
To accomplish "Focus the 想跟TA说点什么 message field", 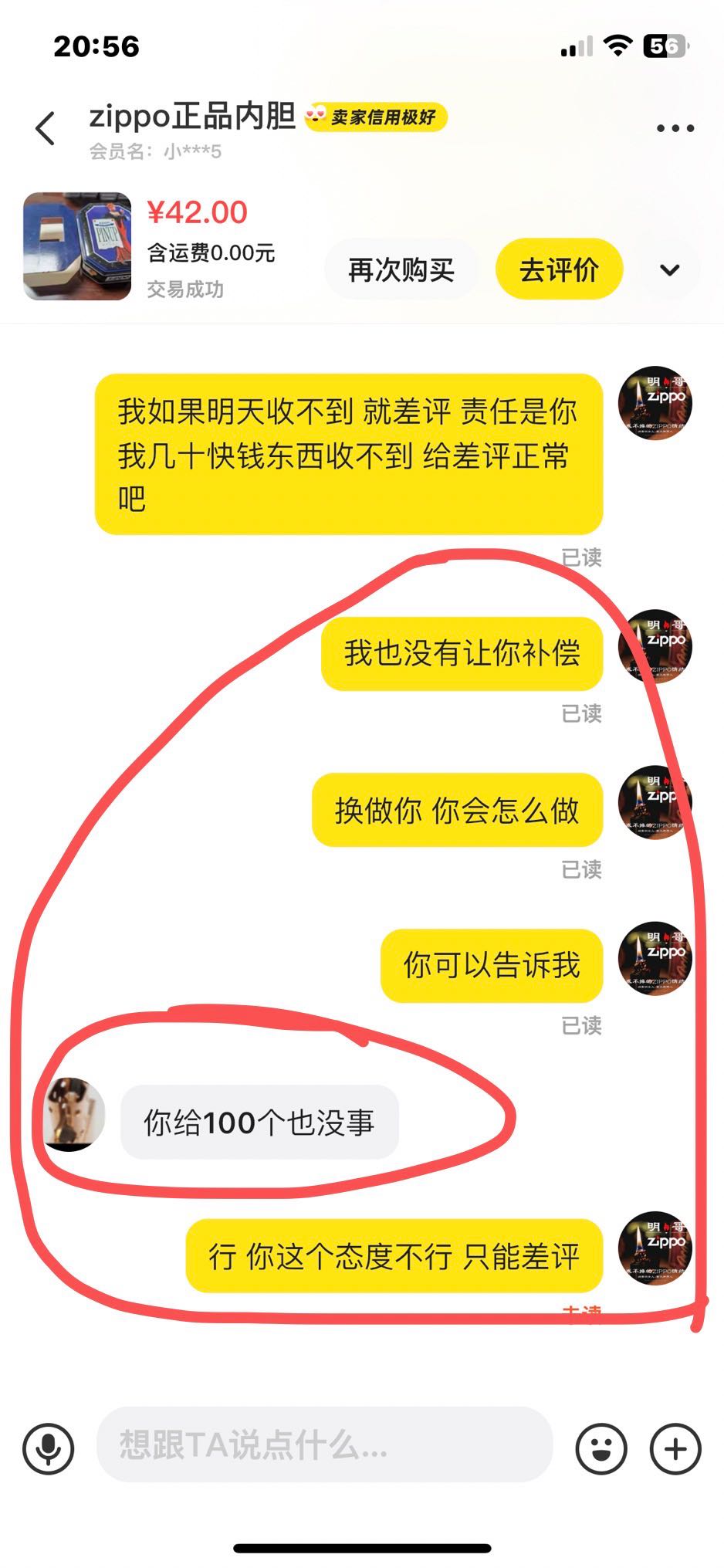I will click(x=324, y=1444).
